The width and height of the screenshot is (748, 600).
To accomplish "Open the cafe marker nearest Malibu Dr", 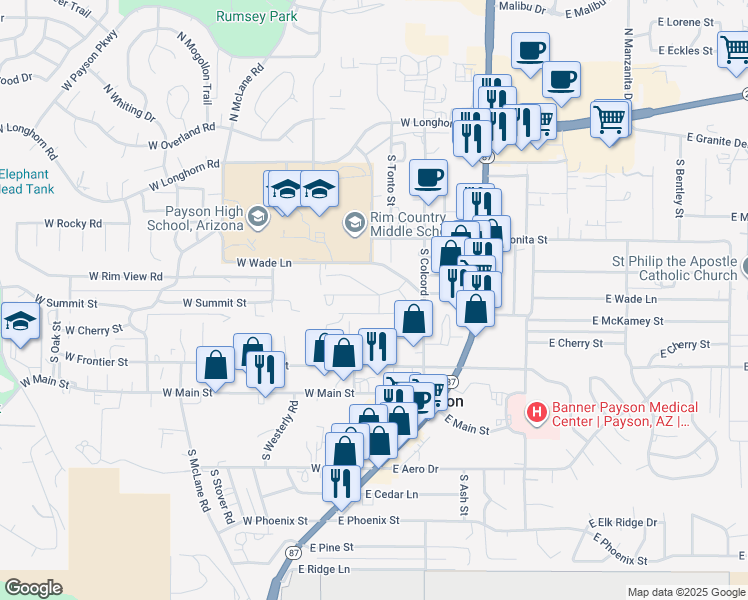I will tap(530, 55).
